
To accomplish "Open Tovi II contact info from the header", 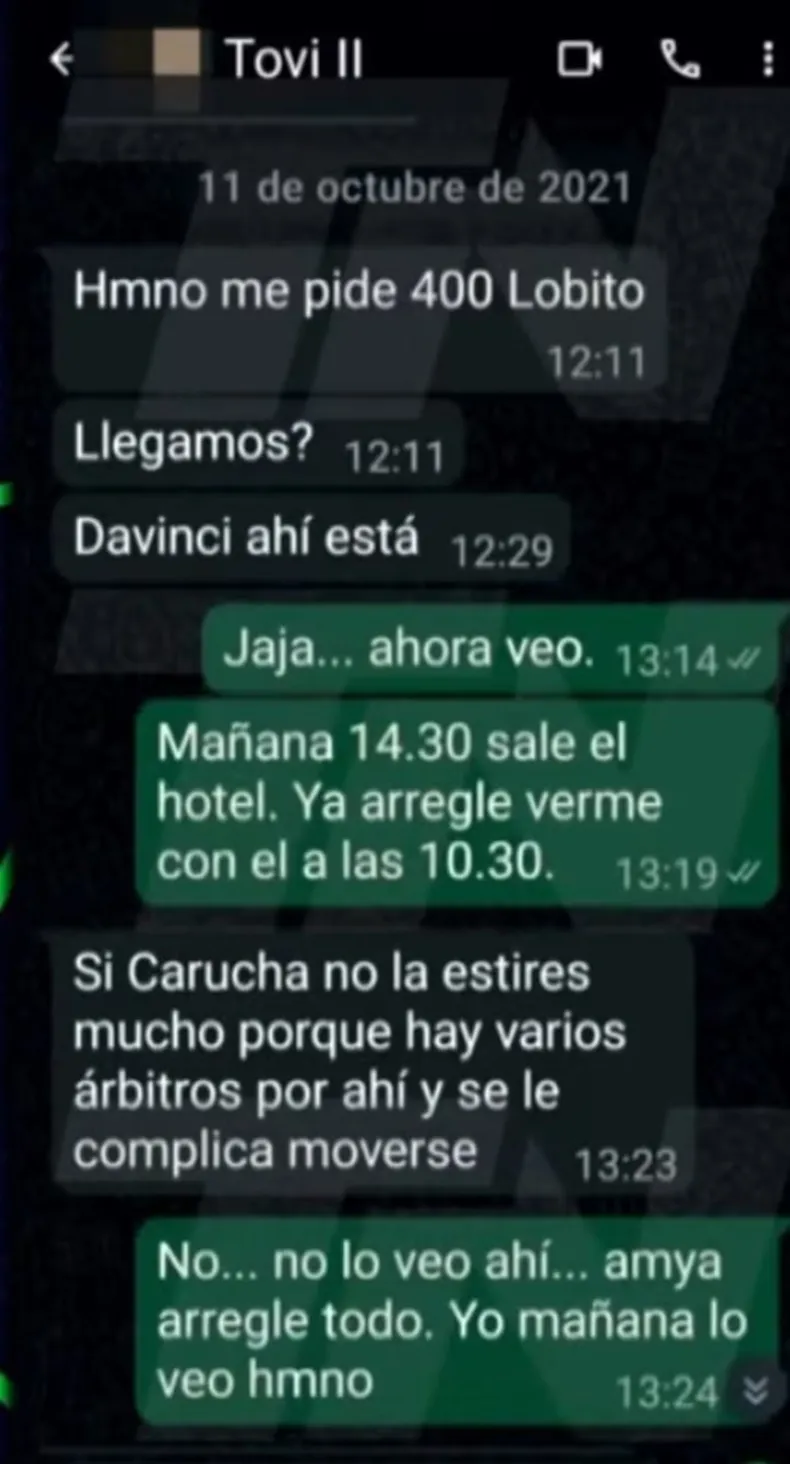I will [x=294, y=60].
